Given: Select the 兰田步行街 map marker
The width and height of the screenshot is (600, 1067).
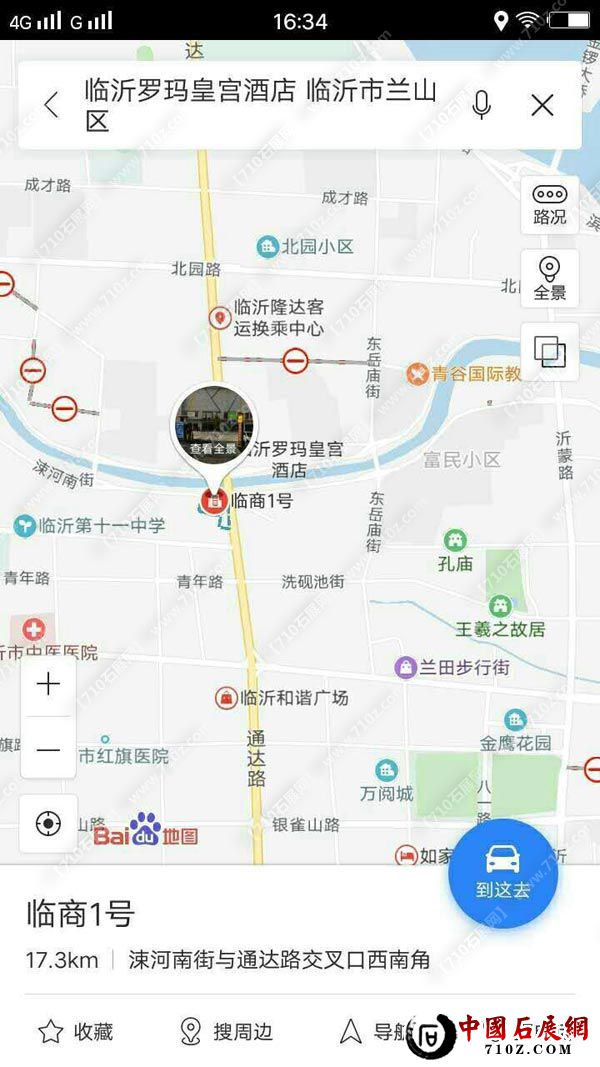Looking at the screenshot, I should 406,667.
